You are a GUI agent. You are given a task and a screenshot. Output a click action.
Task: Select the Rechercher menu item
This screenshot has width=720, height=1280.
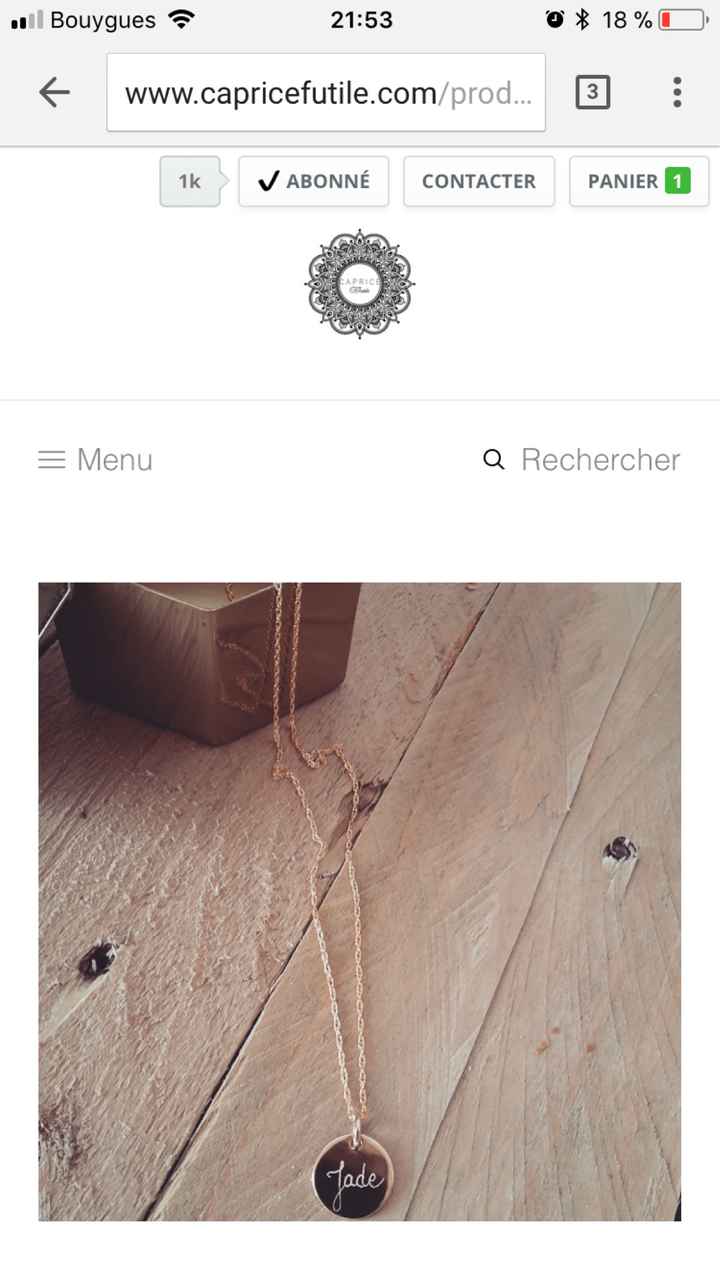coord(599,460)
